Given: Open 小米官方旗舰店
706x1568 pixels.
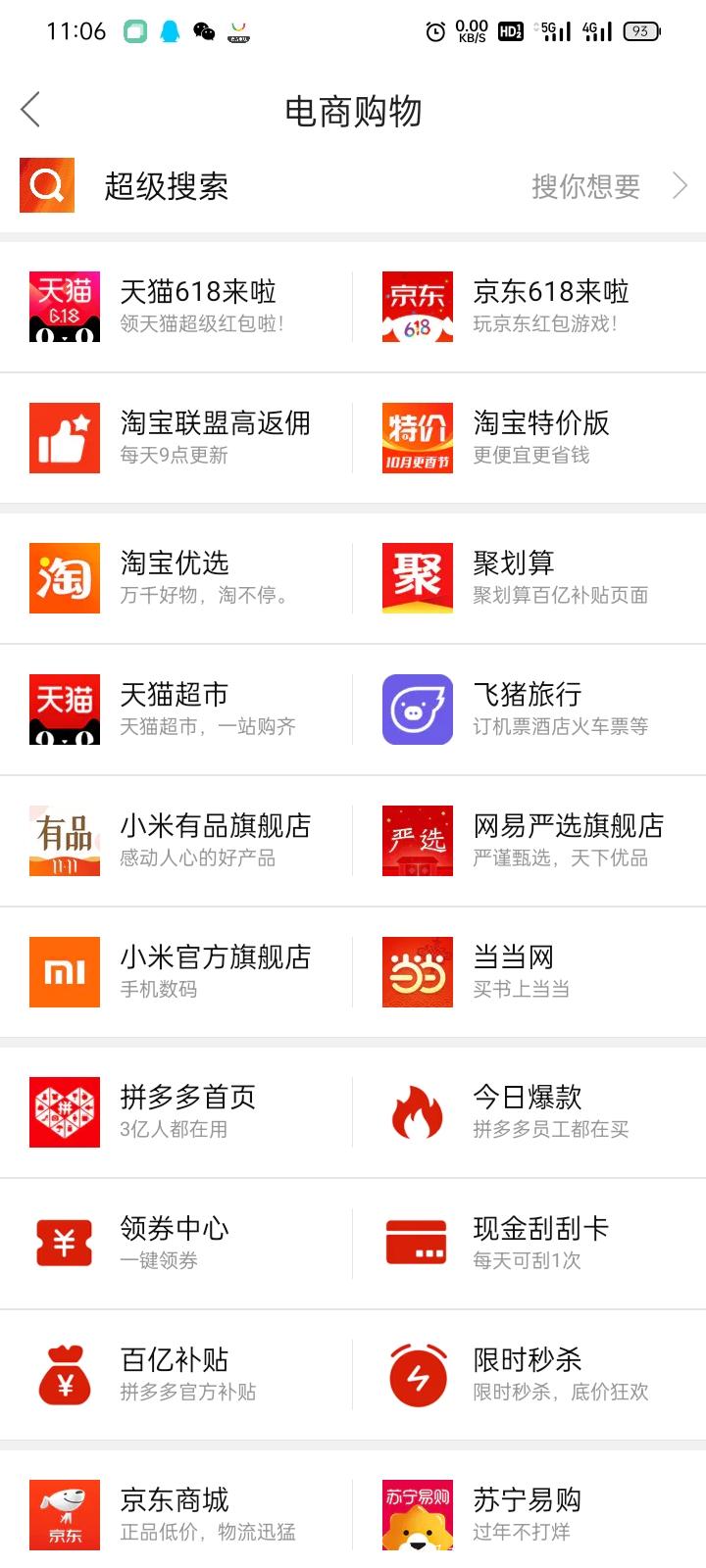Looking at the screenshot, I should pos(176,972).
